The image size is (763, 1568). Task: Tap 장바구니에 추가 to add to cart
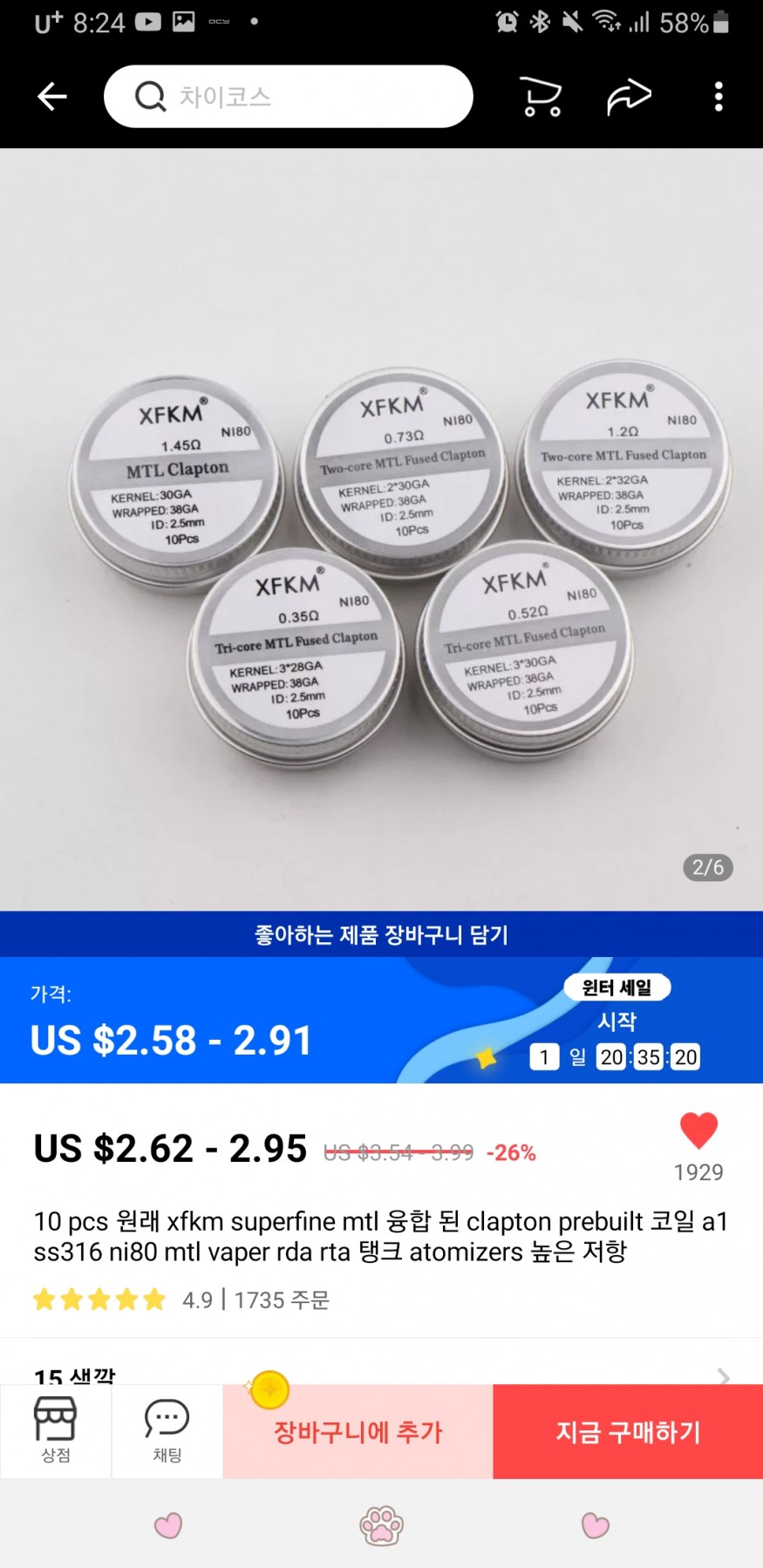pyautogui.click(x=358, y=1431)
